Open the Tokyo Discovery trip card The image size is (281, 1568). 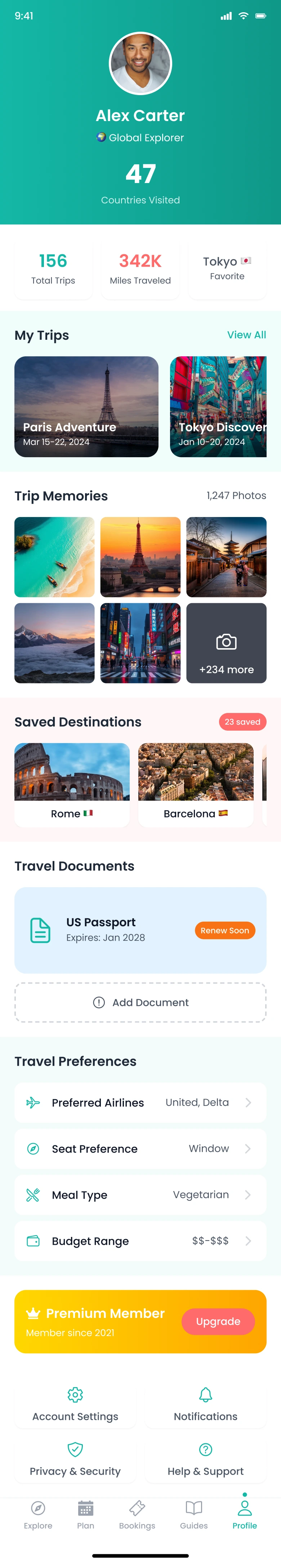click(218, 407)
